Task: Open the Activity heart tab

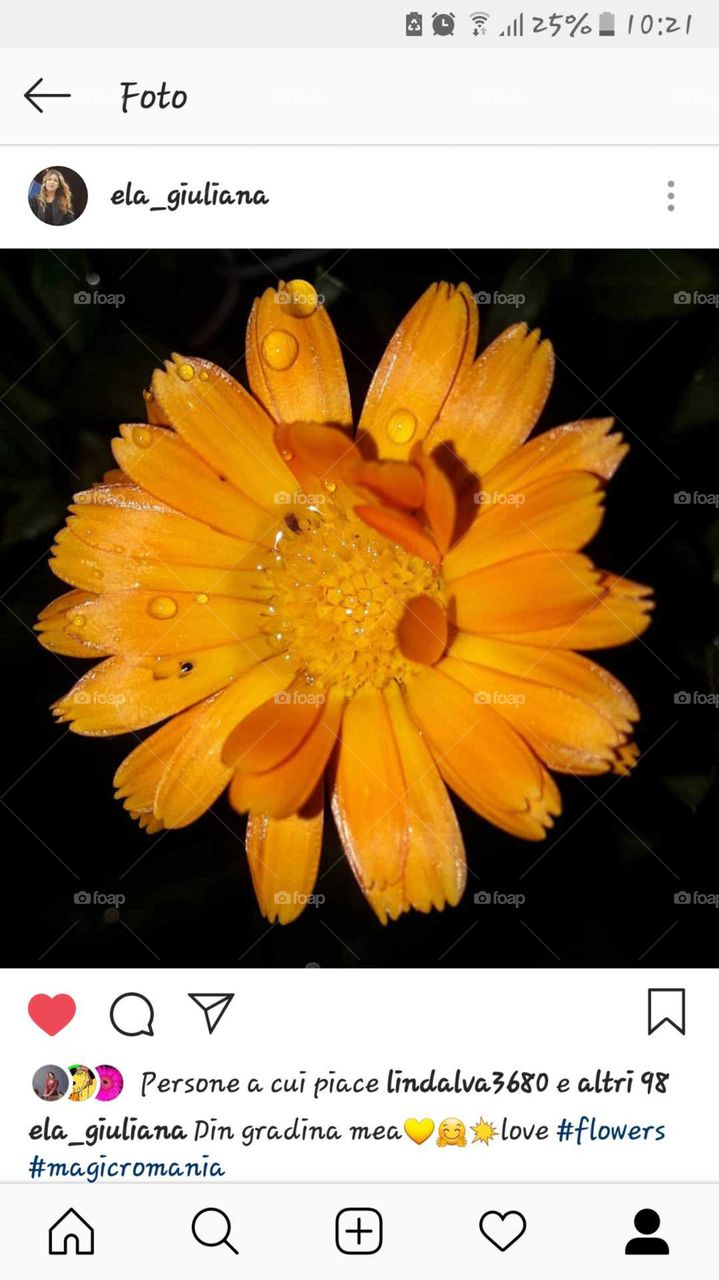Action: point(502,1231)
